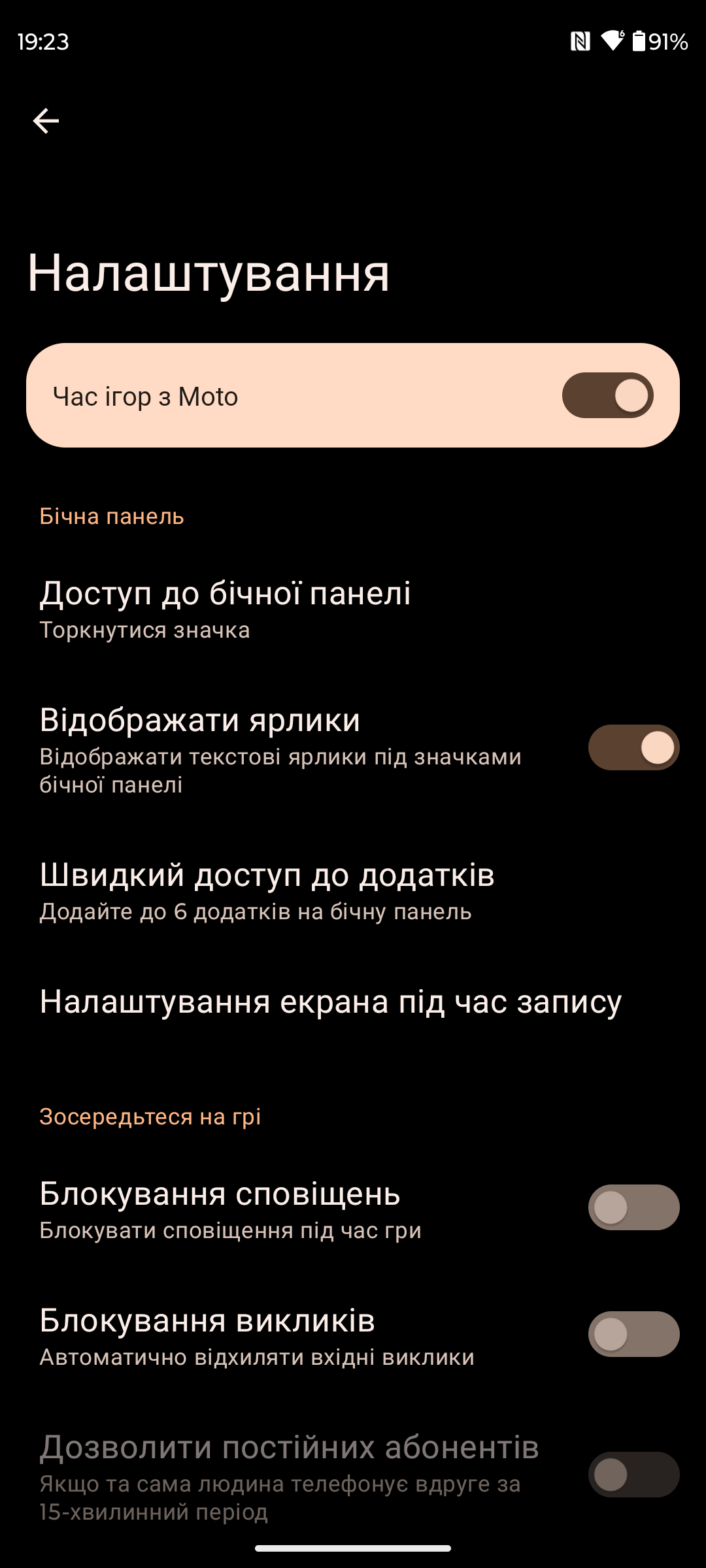706x1568 pixels.
Task: Turn off the Час ігор з Moto switch
Action: (x=607, y=395)
